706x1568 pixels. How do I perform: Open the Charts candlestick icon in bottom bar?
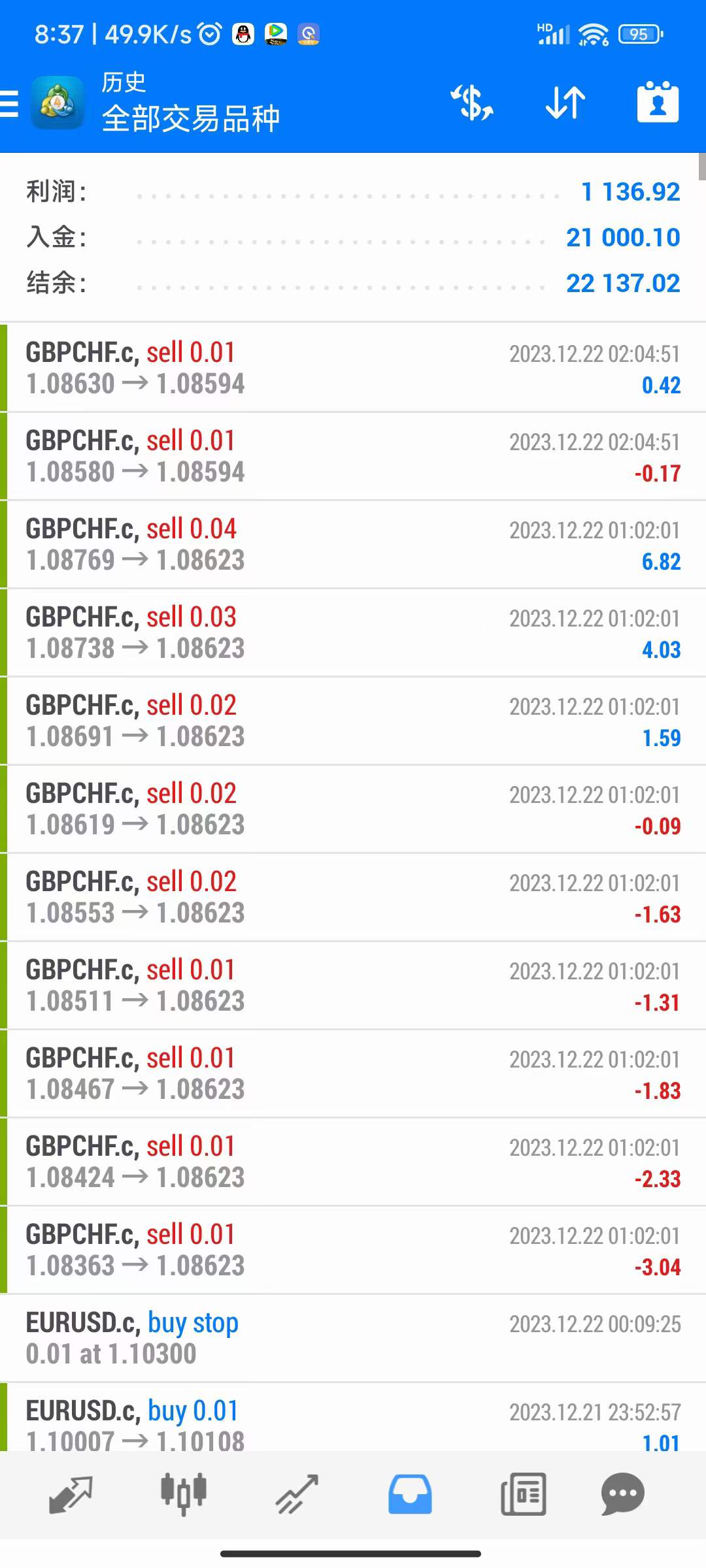pyautogui.click(x=184, y=1493)
